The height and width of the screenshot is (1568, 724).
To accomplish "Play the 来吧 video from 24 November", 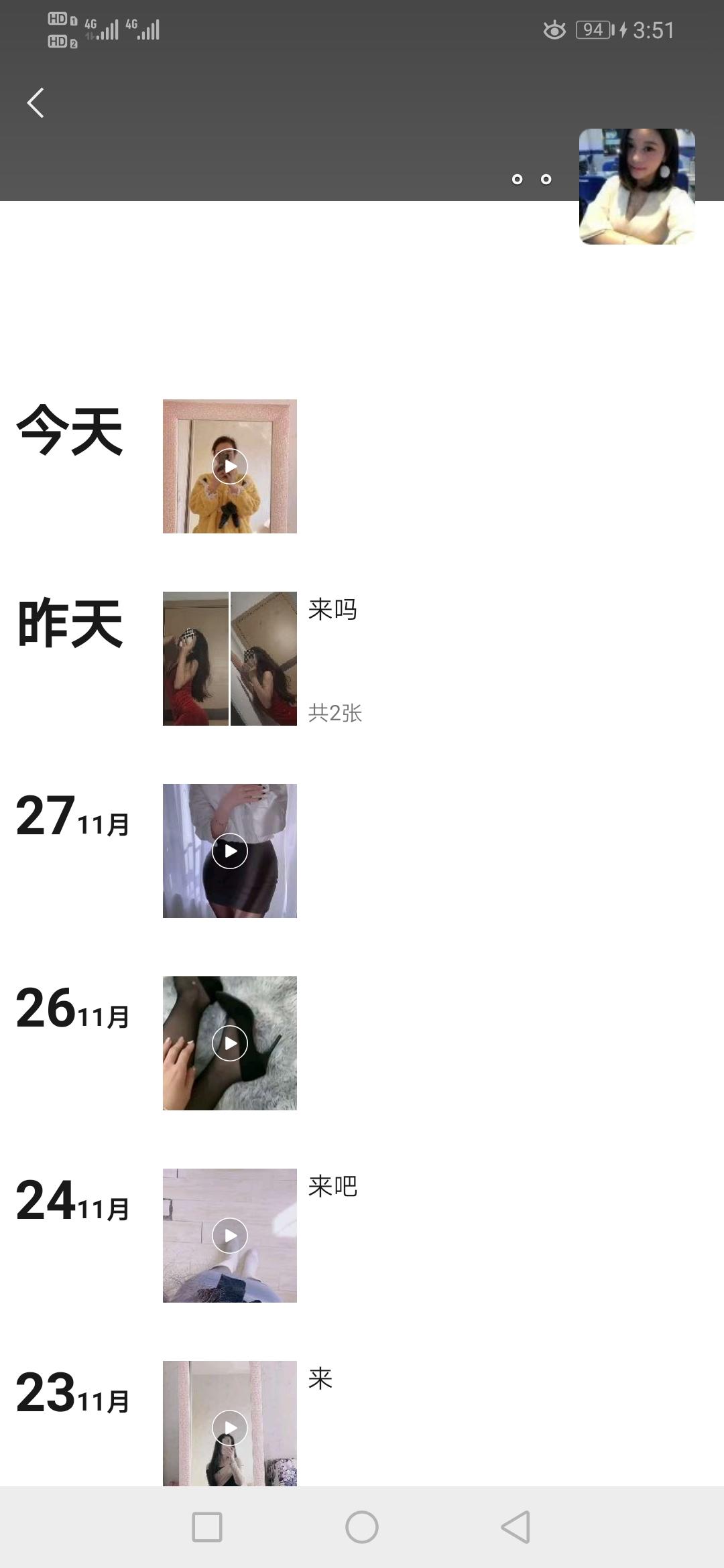I will [230, 1236].
